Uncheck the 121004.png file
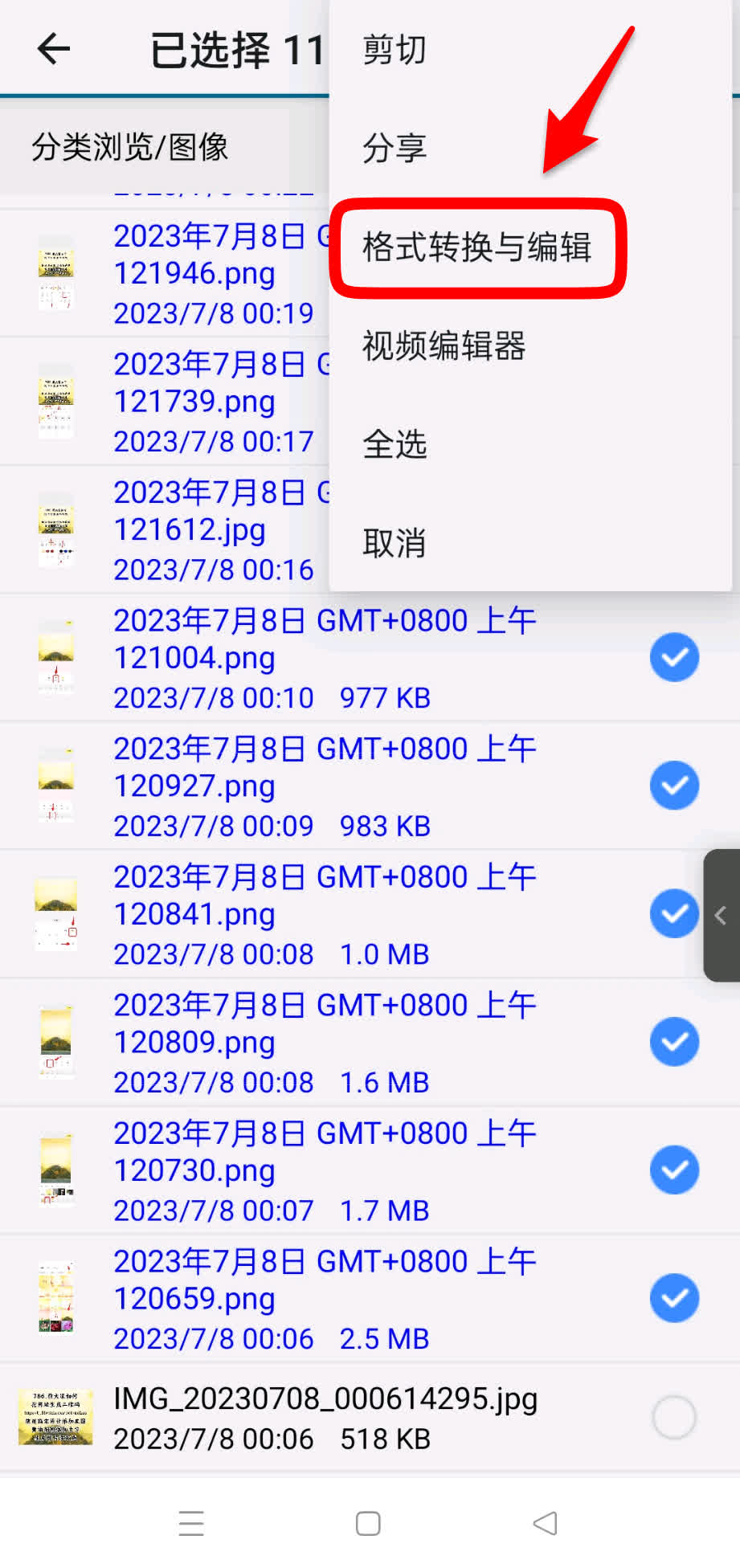Screen dimensions: 740x1568 (674, 657)
